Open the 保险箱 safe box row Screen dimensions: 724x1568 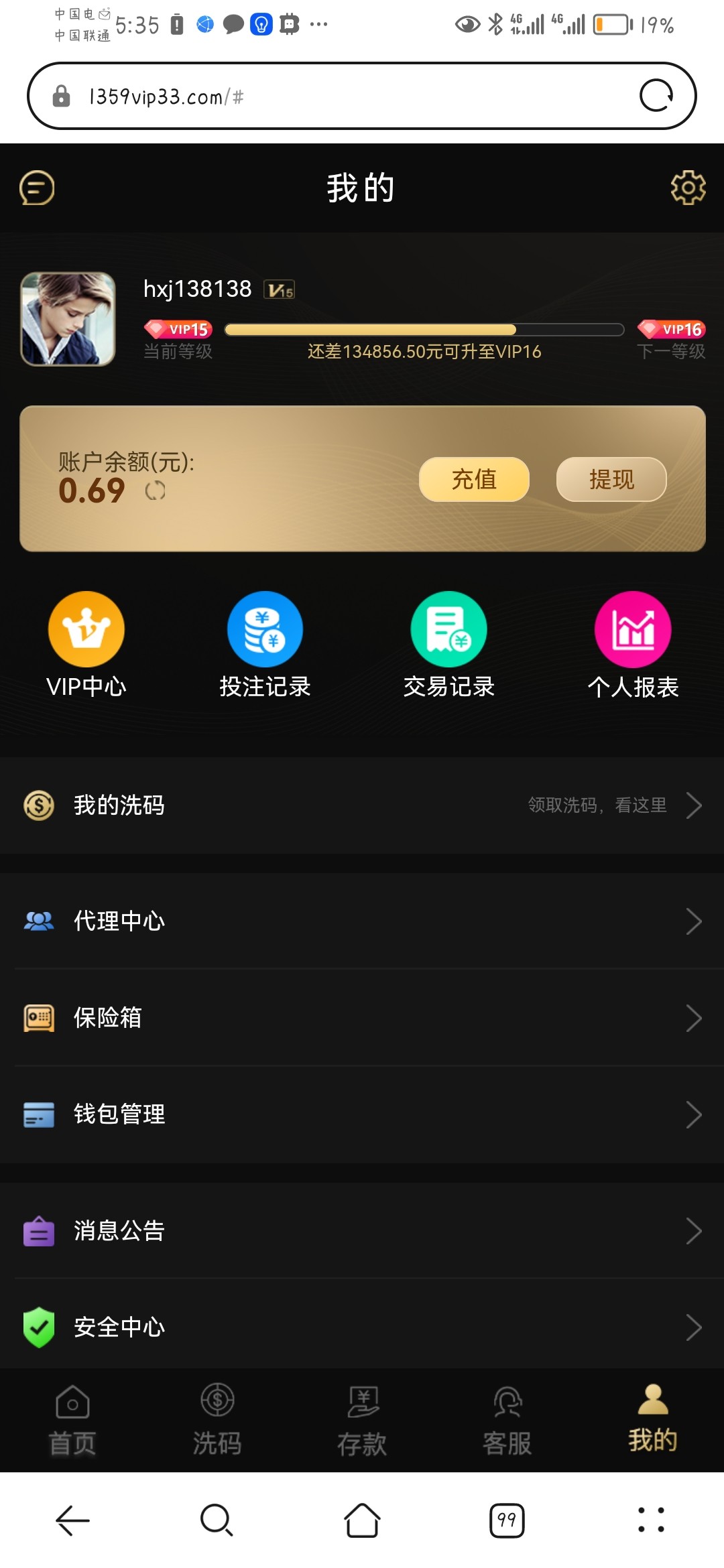point(362,1017)
